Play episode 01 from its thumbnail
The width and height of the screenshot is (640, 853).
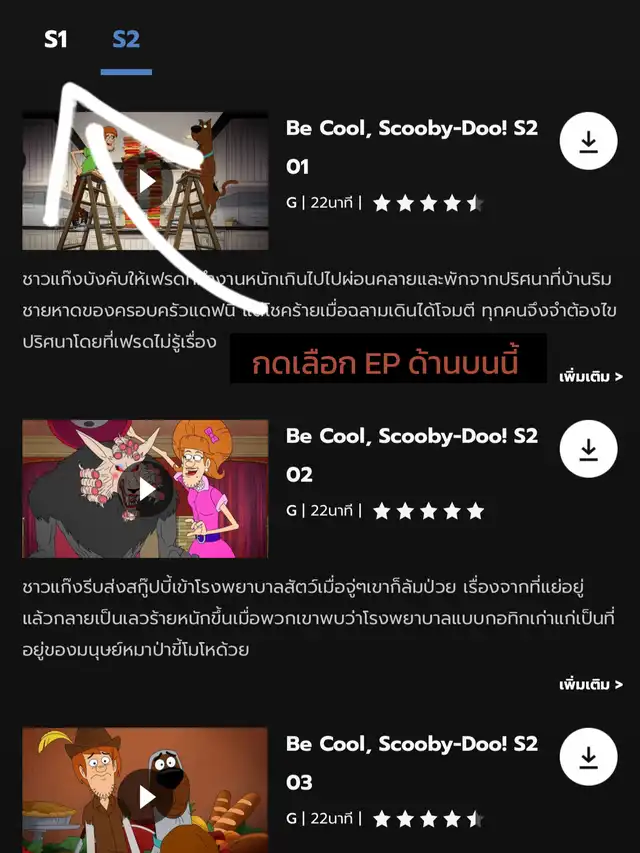[146, 181]
